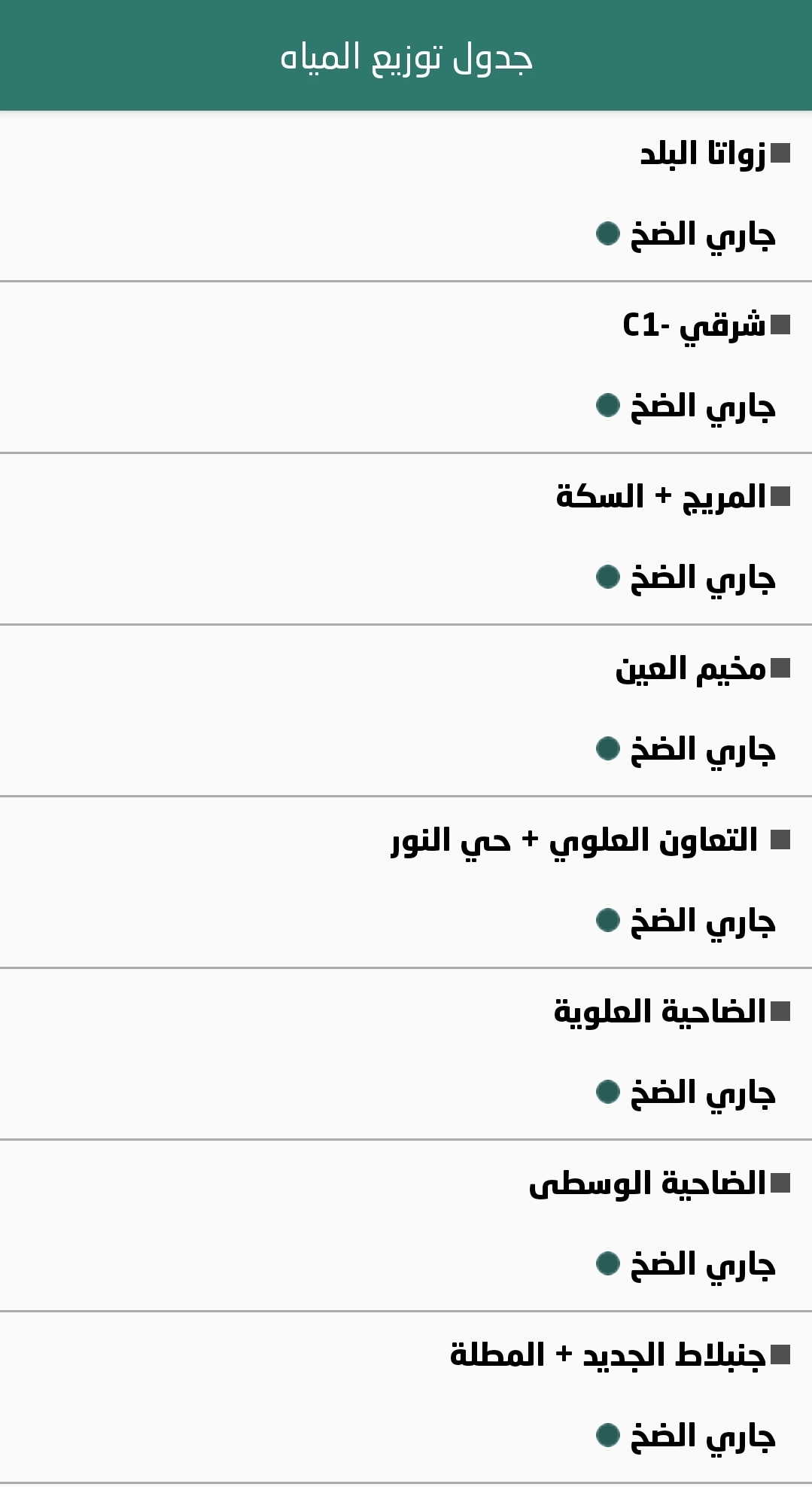View the مخيم العين entry

coord(690,669)
